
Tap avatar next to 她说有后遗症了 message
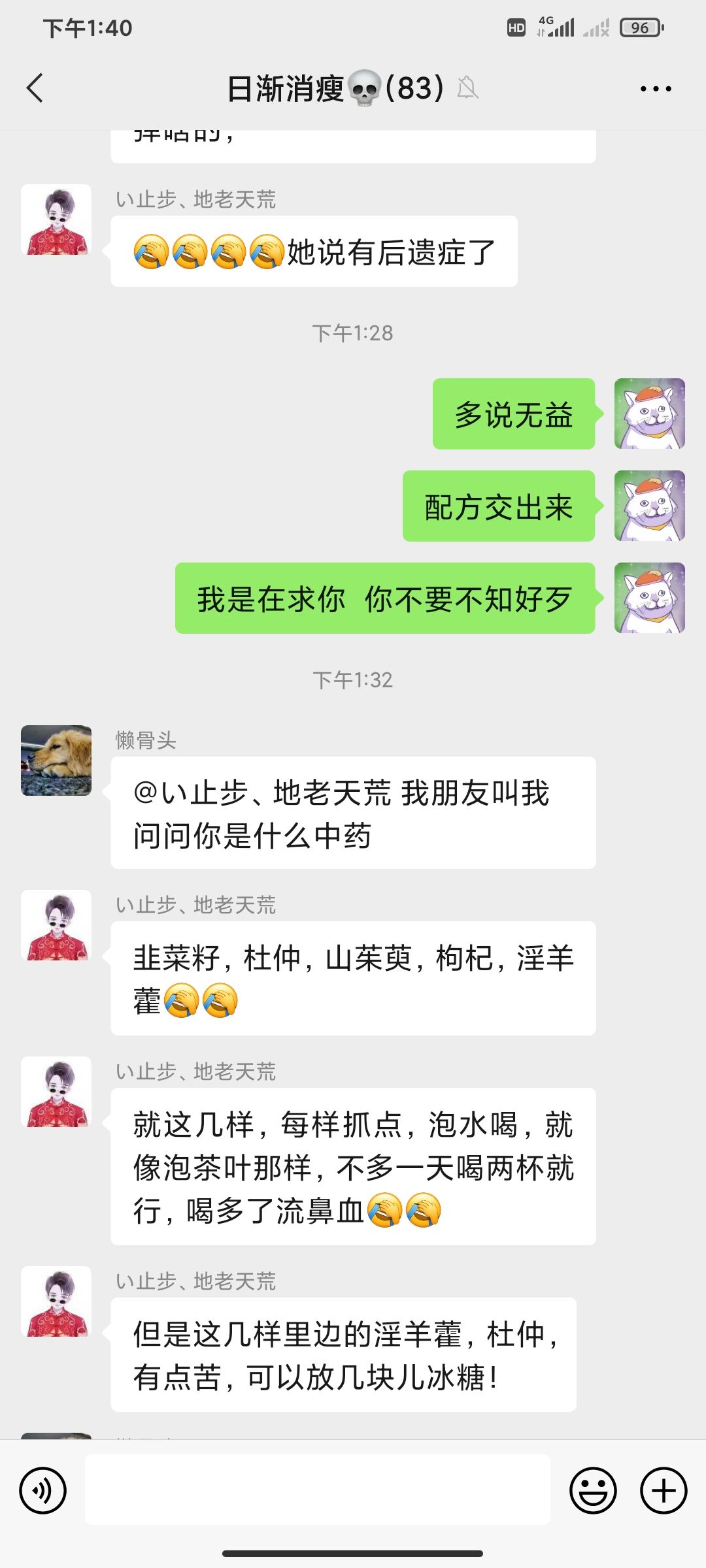tap(56, 220)
